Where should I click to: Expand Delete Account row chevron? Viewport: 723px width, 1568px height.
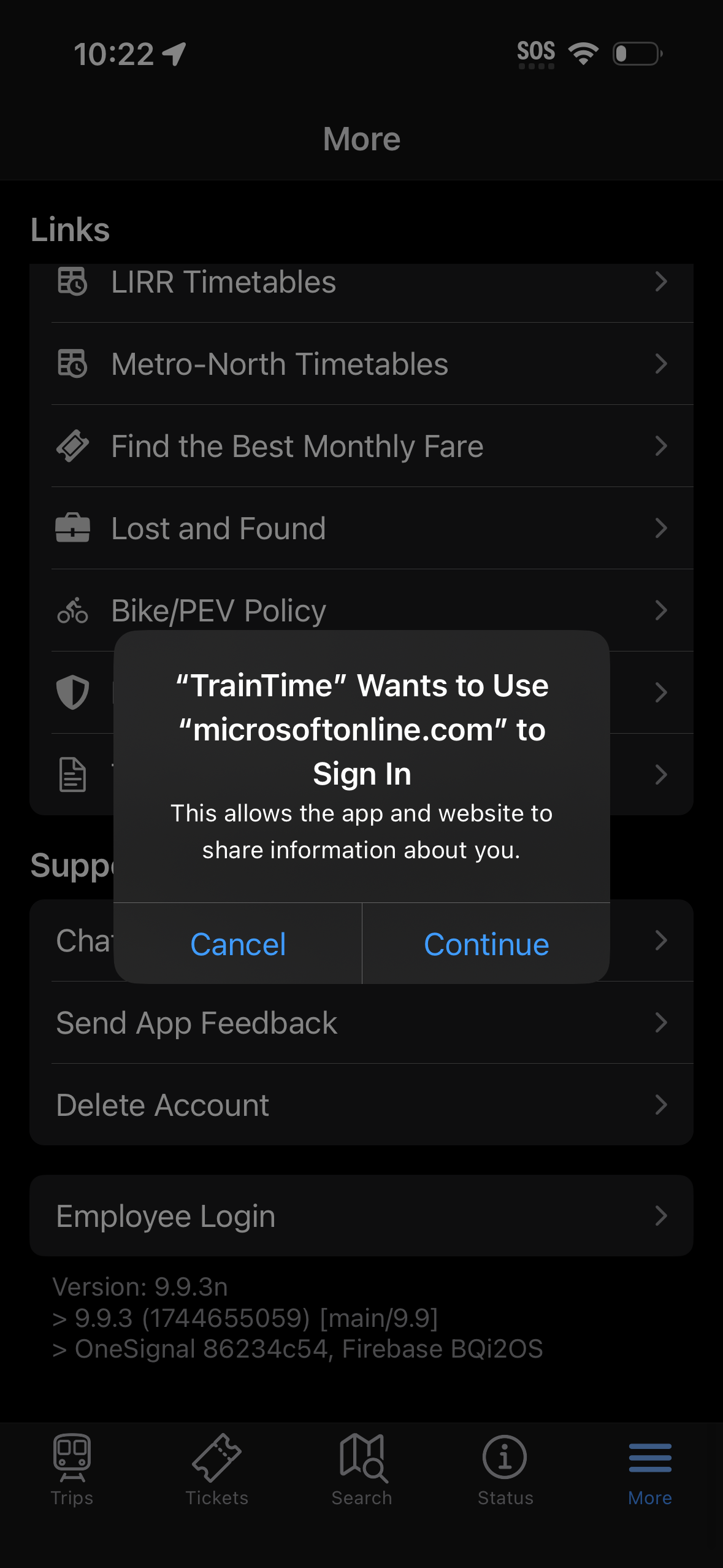[660, 1104]
